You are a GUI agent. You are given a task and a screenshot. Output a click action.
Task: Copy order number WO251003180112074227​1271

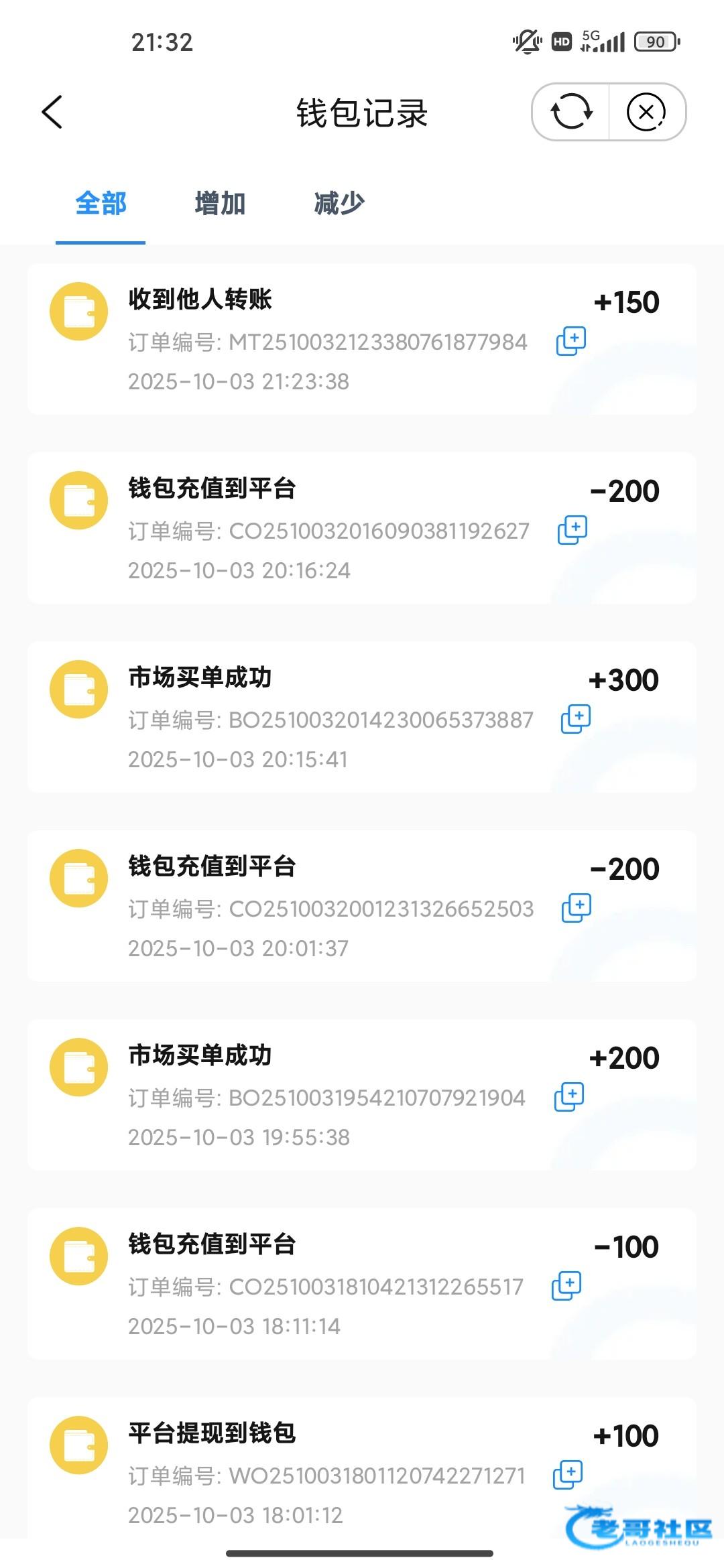(568, 1475)
